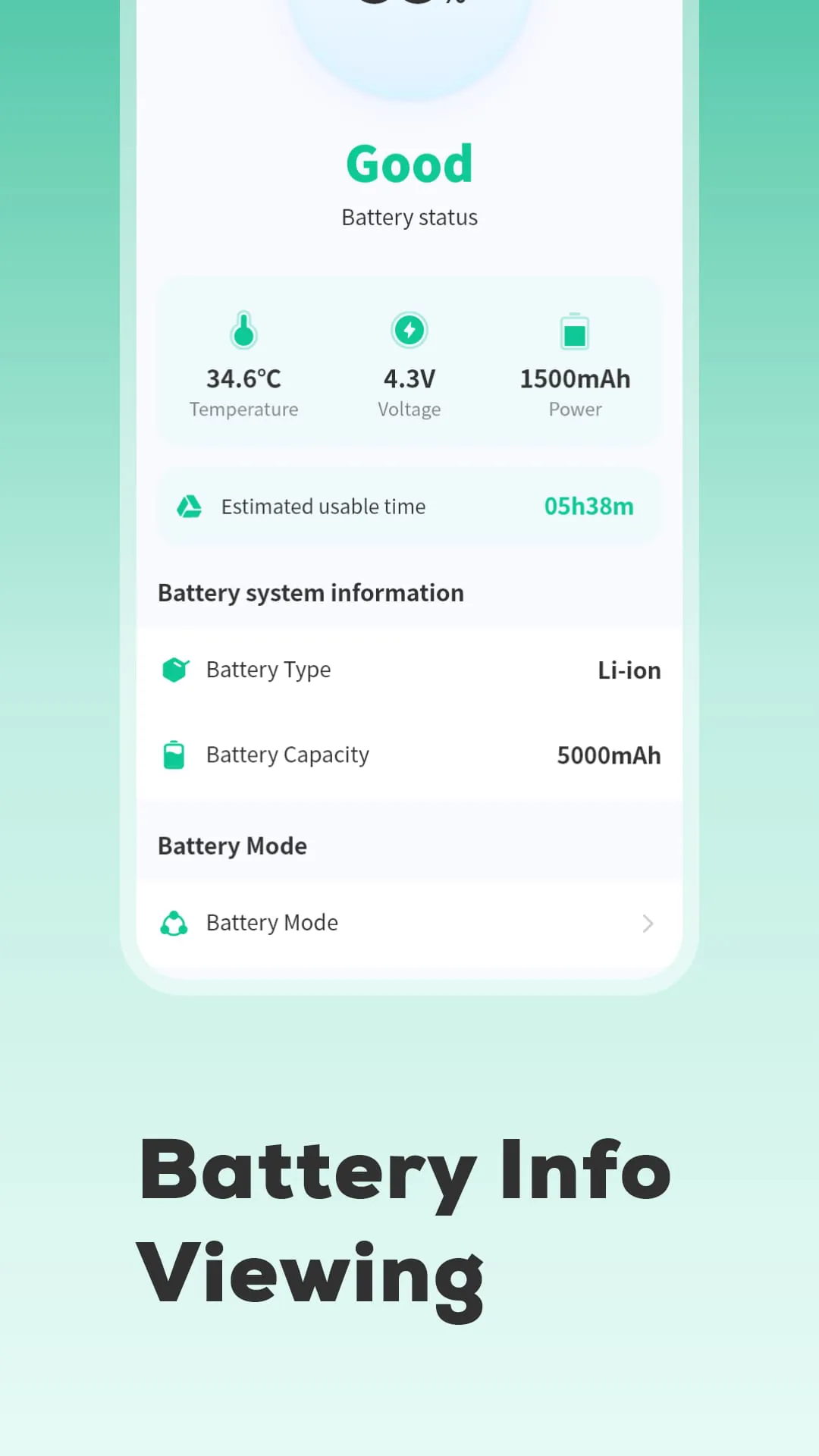This screenshot has height=1456, width=819.
Task: Tap the Power battery icon above 1500mAh
Action: coord(575,329)
